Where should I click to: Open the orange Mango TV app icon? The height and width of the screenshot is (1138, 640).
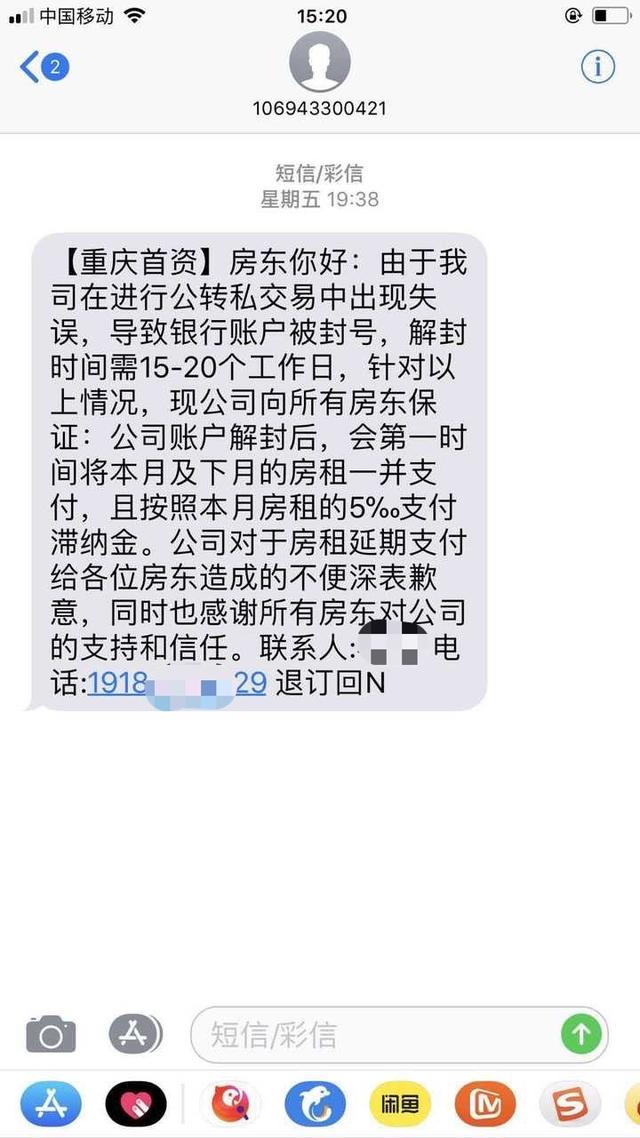(x=485, y=1104)
